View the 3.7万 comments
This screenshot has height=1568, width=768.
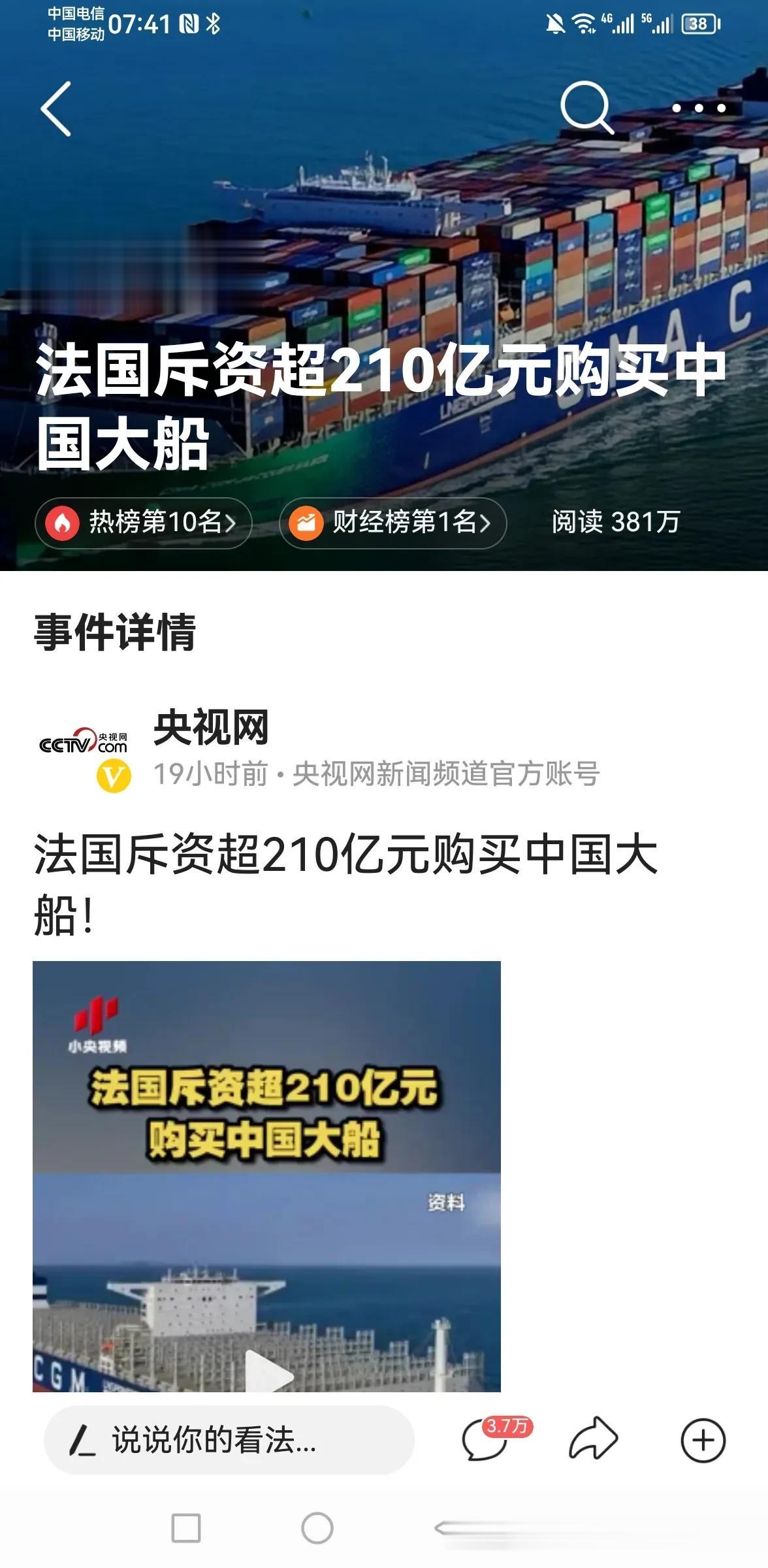point(487,1440)
